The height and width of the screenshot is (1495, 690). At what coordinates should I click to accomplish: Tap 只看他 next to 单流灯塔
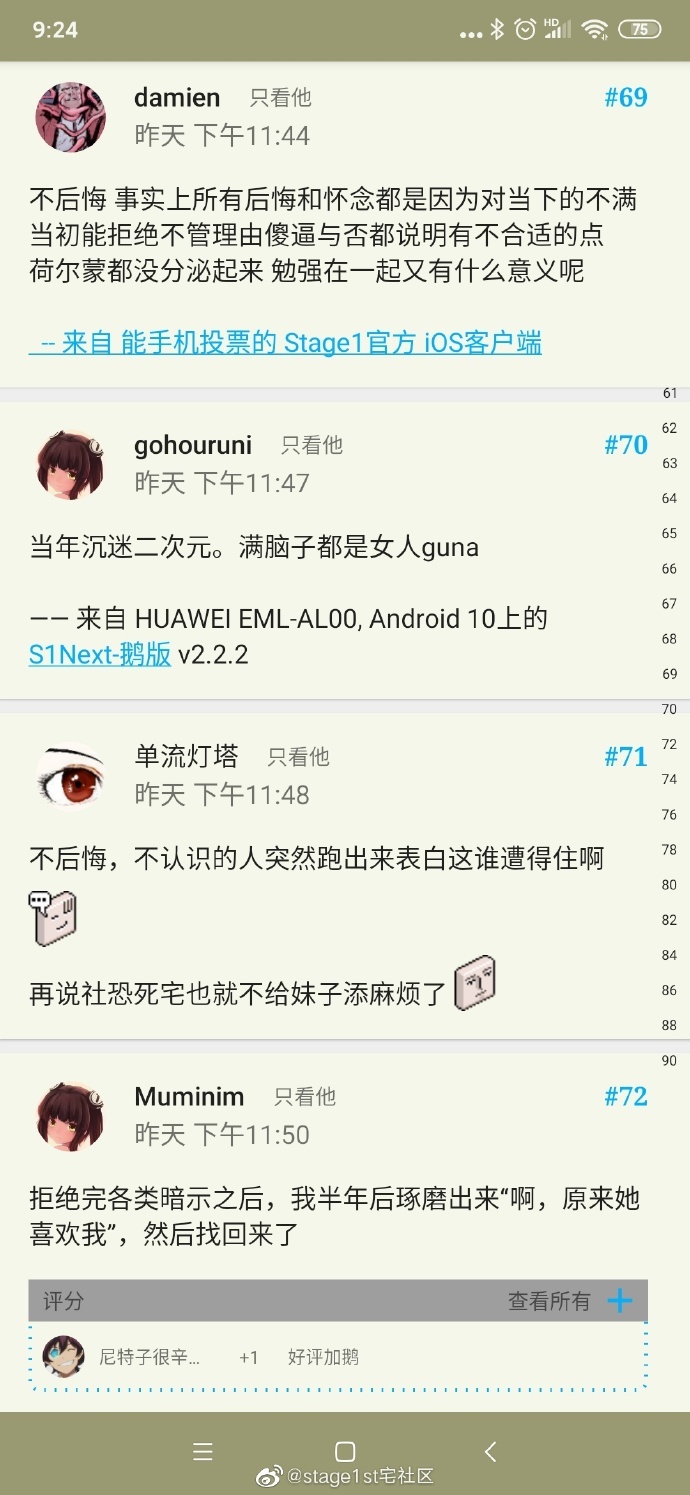tap(298, 757)
